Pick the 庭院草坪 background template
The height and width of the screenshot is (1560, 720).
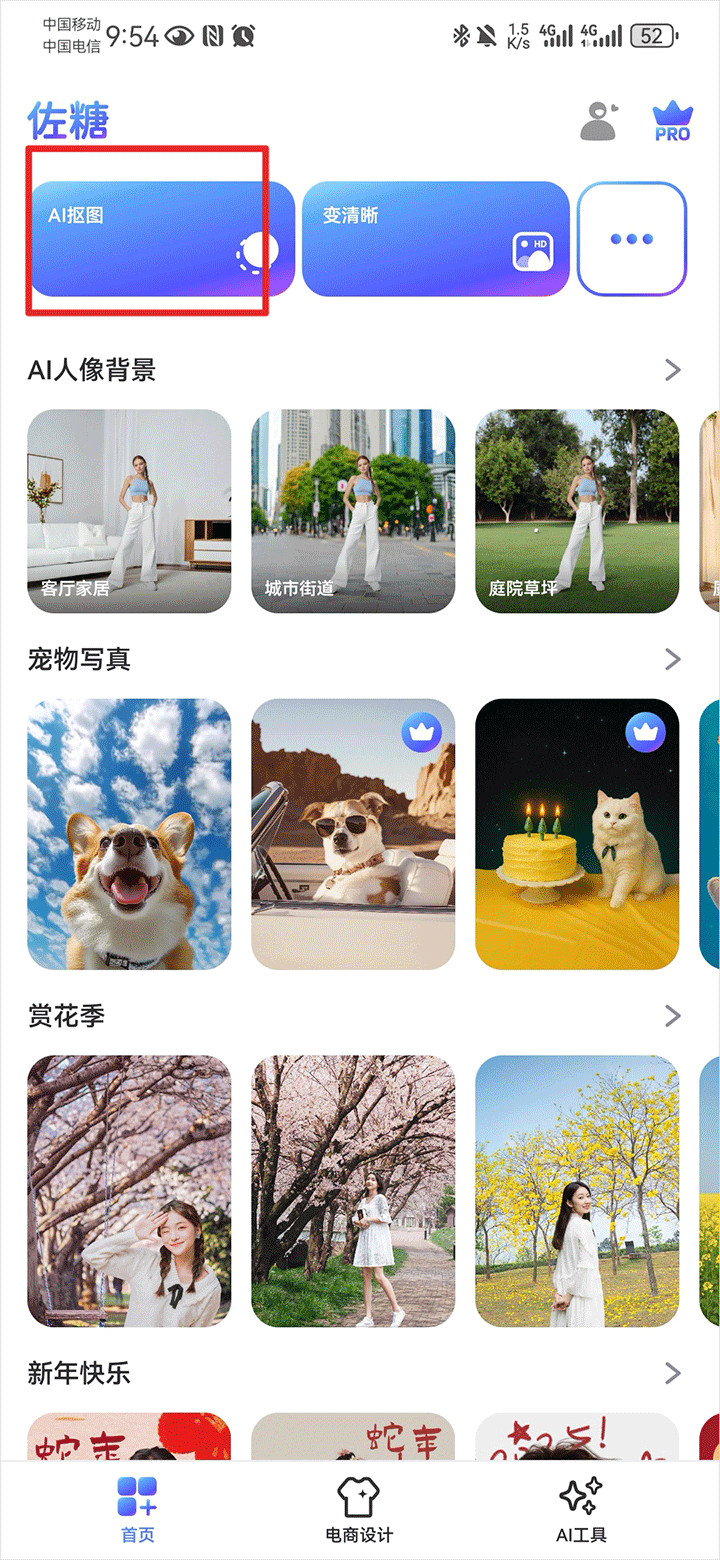(x=577, y=510)
